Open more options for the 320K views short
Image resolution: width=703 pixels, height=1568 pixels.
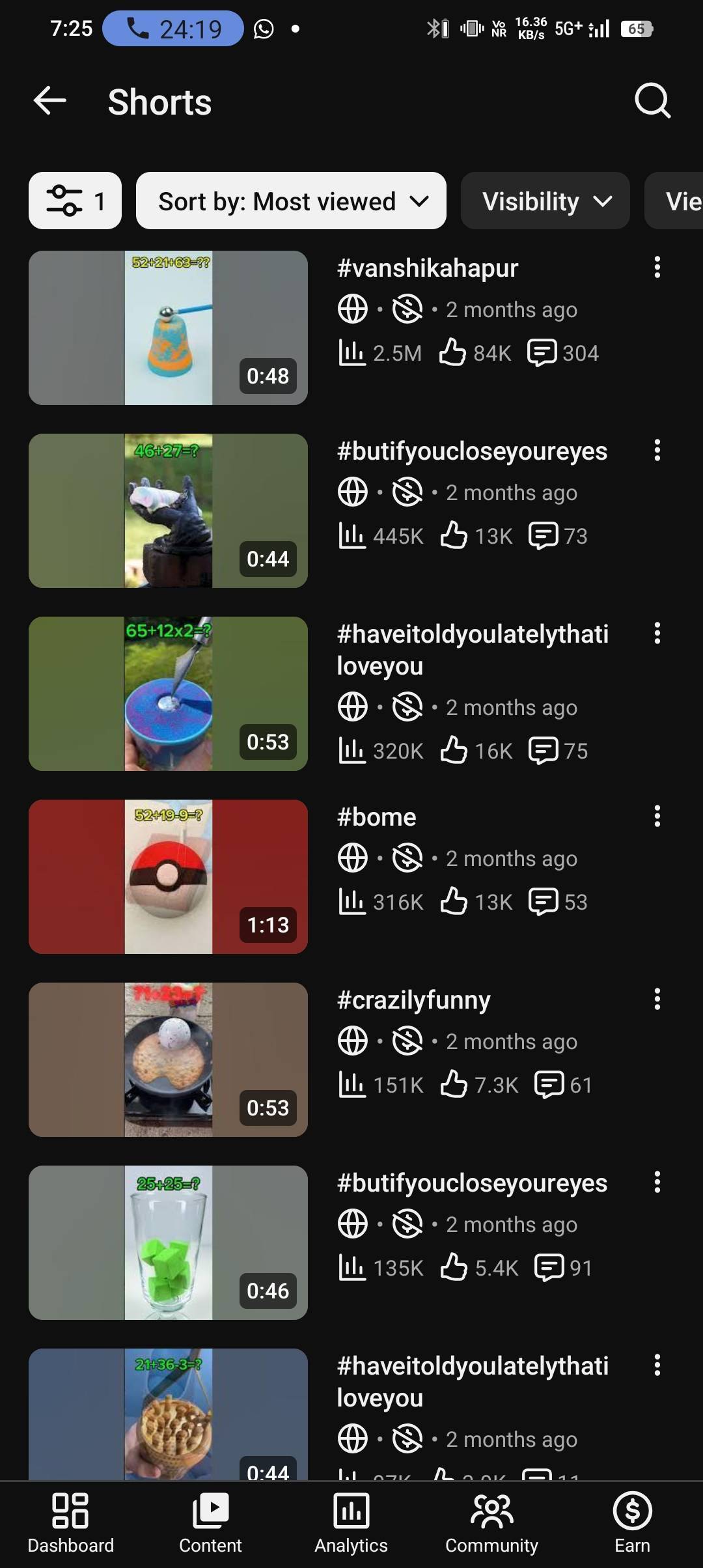pyautogui.click(x=657, y=633)
